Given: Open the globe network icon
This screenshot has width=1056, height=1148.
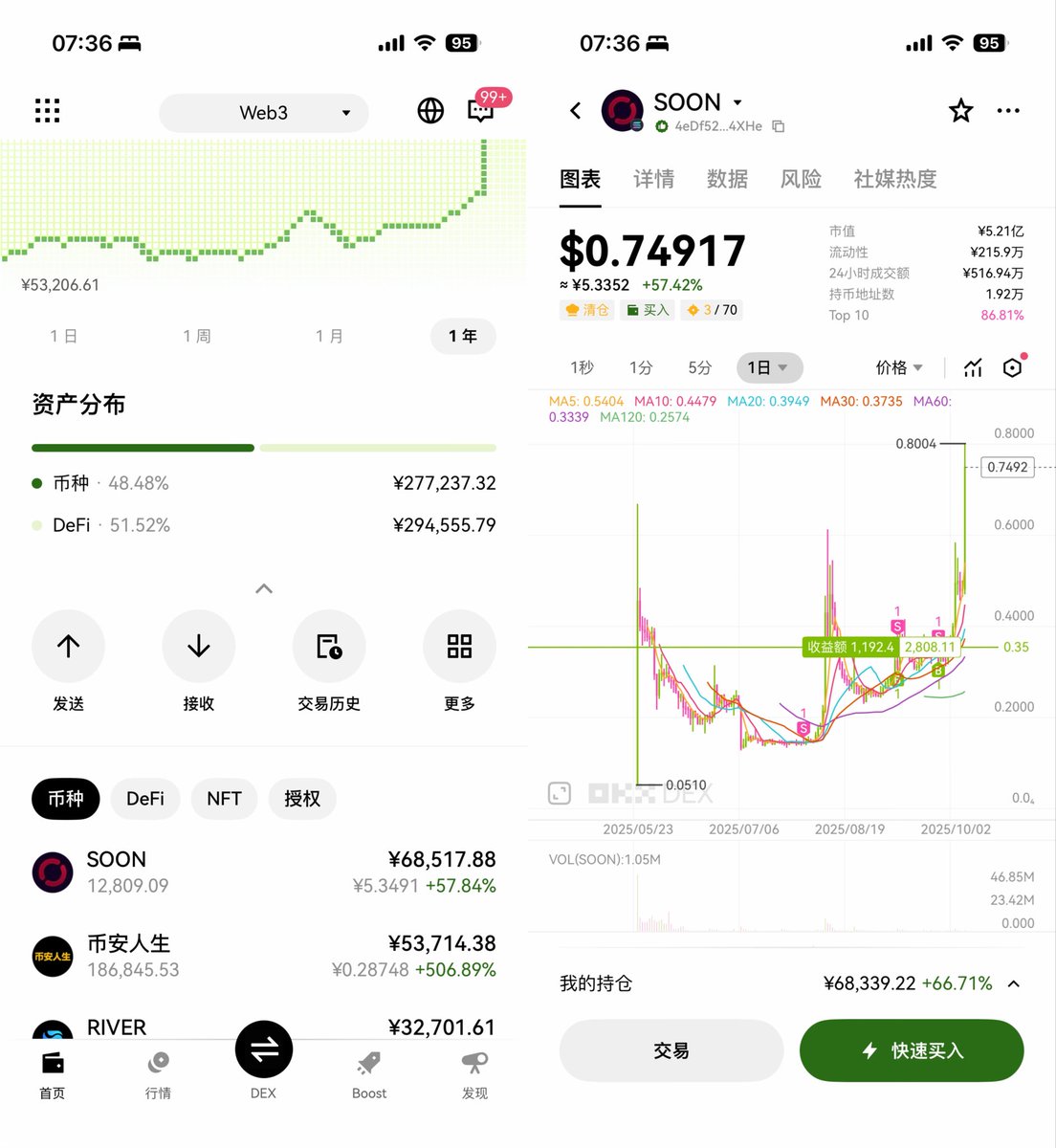Looking at the screenshot, I should pyautogui.click(x=430, y=111).
